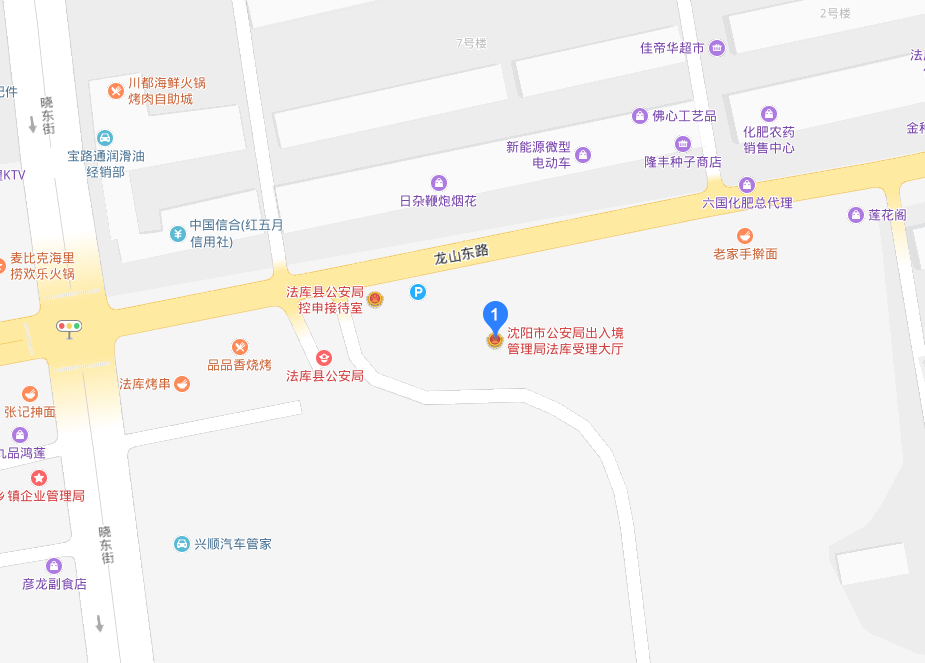Open the 宝路通润滑油经销部 marker
The height and width of the screenshot is (663, 925).
(x=105, y=138)
